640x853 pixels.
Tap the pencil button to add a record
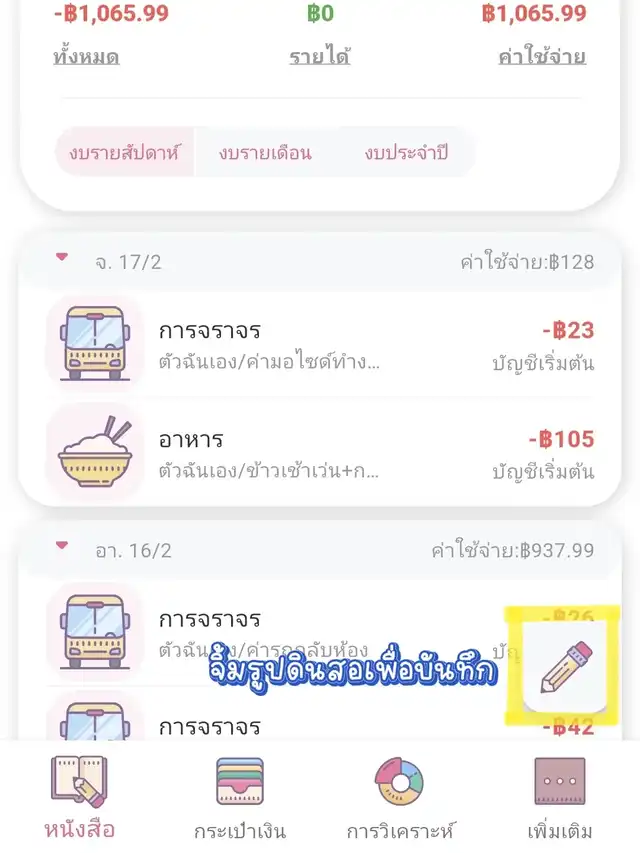click(x=566, y=666)
